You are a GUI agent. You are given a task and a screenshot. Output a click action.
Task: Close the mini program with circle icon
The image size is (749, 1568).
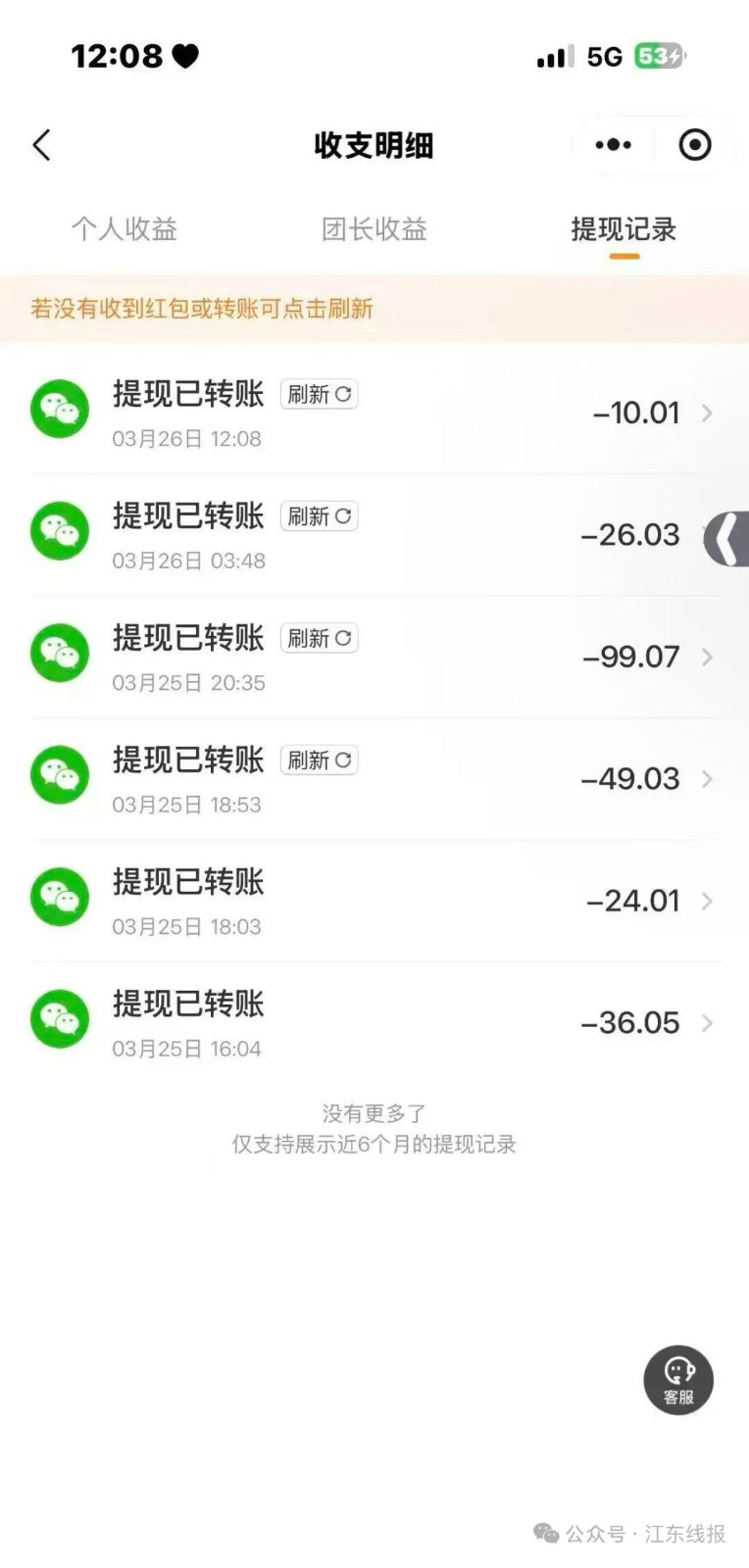(x=694, y=145)
